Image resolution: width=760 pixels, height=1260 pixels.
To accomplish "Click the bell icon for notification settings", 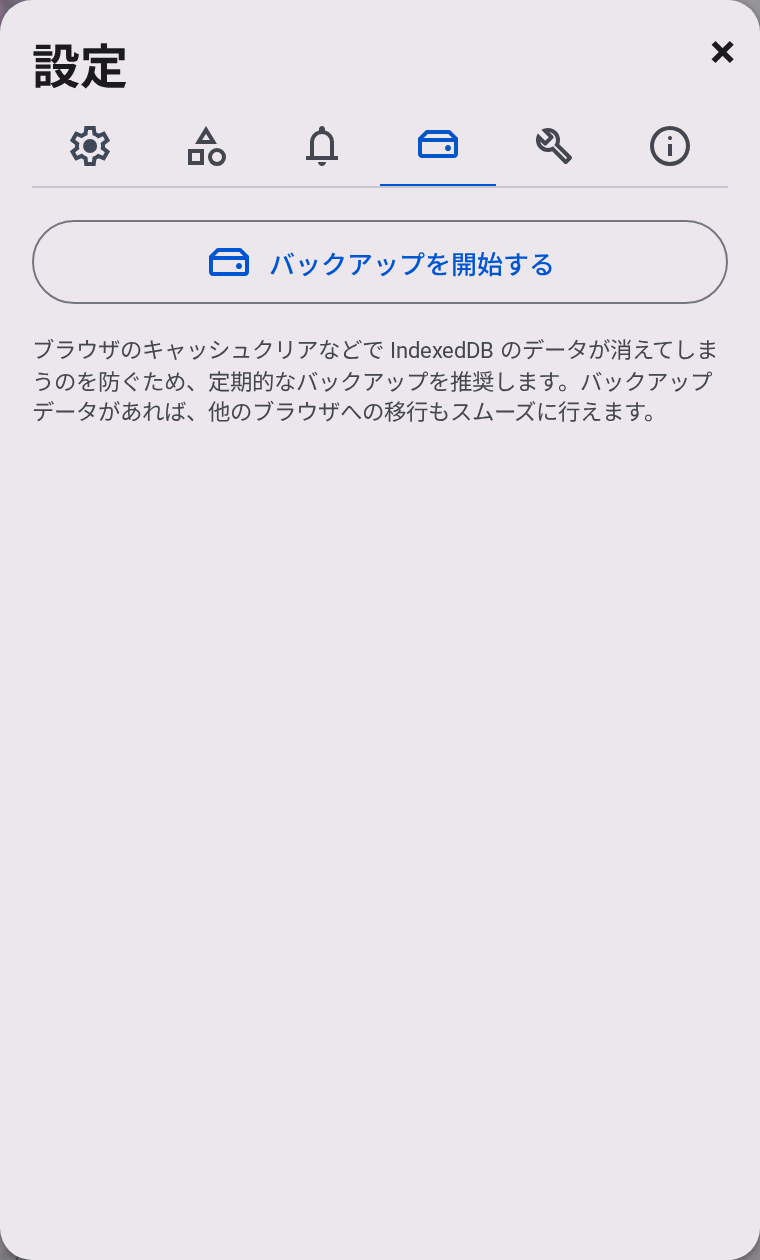I will (321, 146).
